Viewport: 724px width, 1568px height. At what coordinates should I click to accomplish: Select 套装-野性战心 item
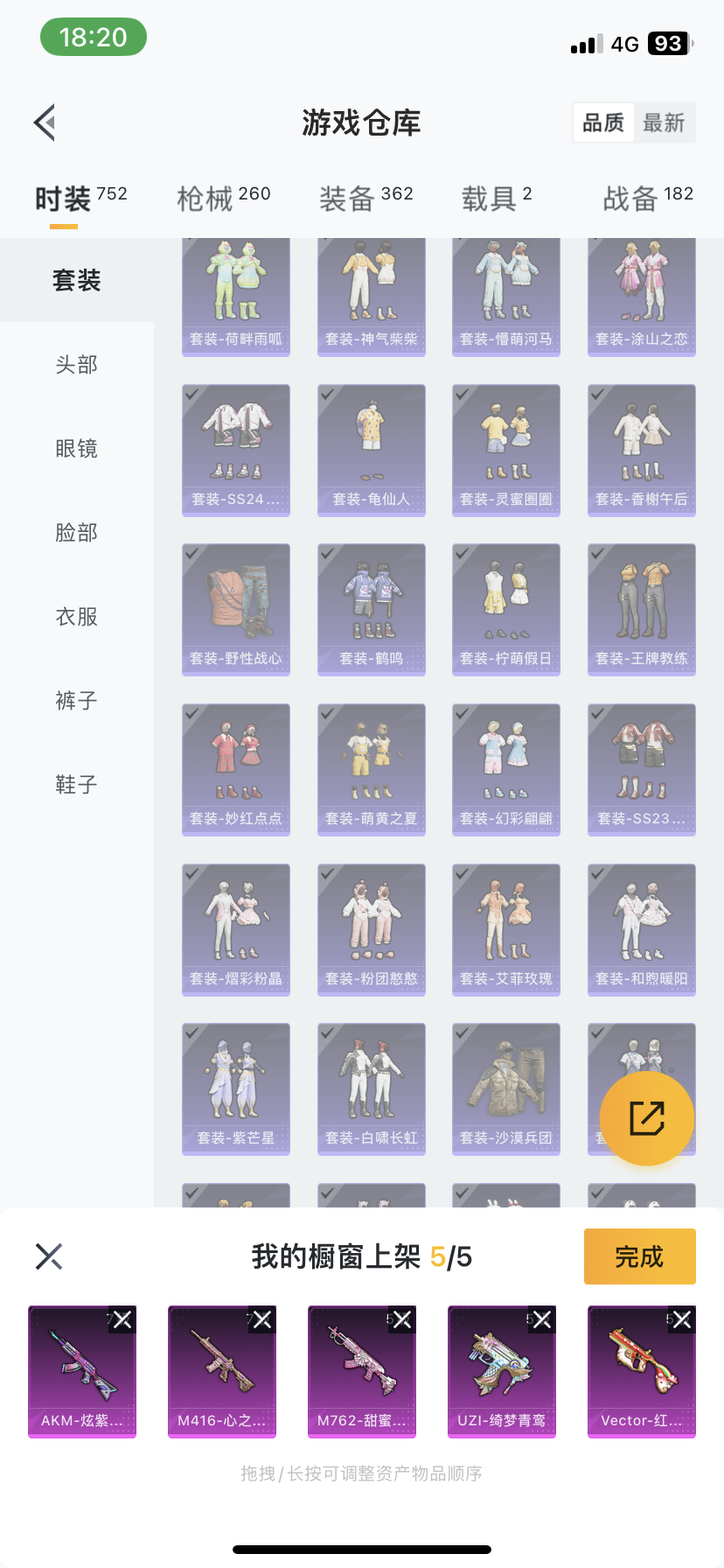[236, 609]
